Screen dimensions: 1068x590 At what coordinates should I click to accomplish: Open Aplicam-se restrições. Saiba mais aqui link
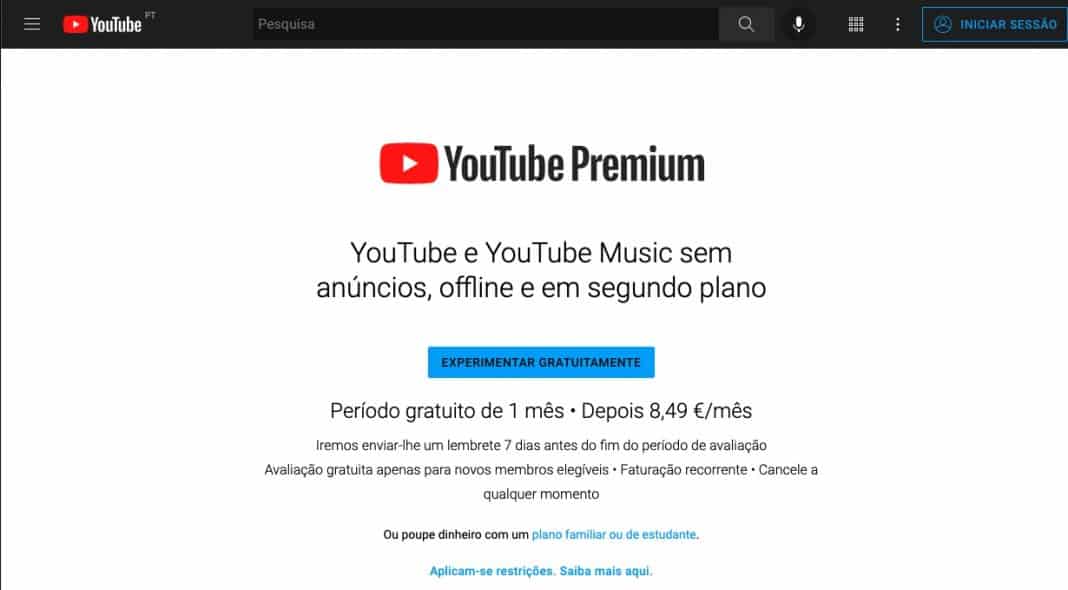tap(541, 571)
